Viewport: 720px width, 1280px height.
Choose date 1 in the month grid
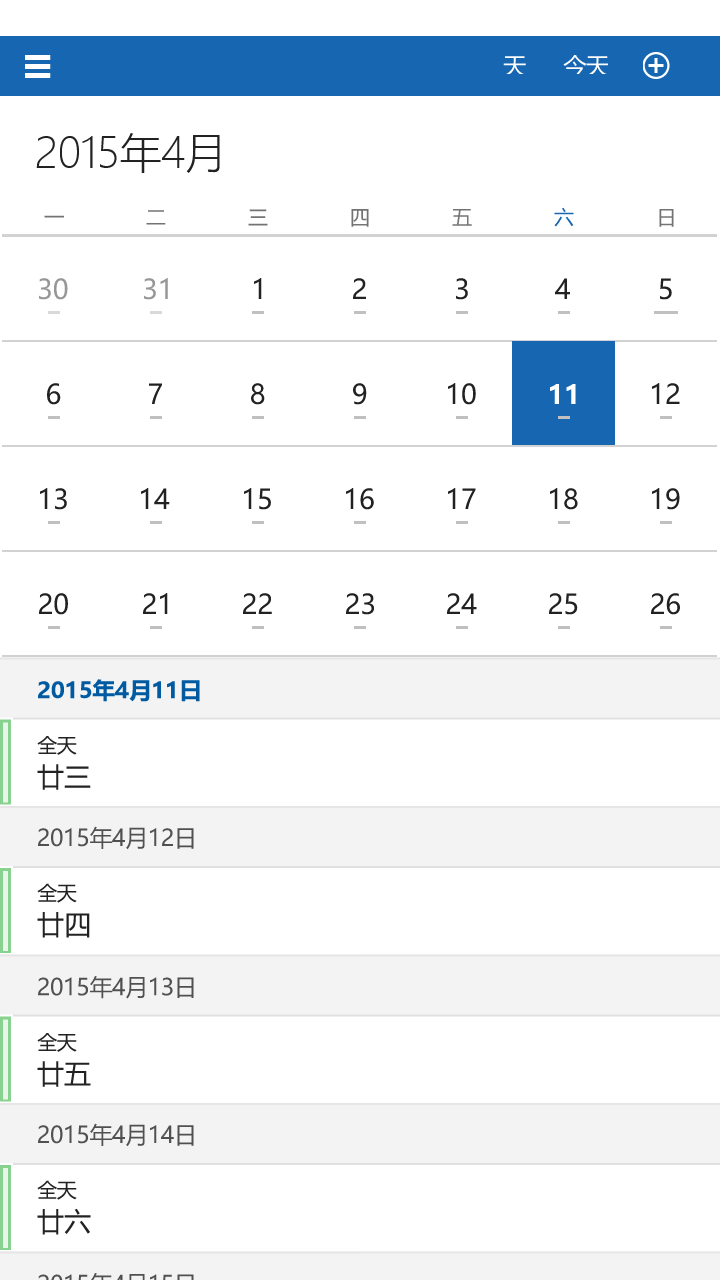[x=258, y=289]
